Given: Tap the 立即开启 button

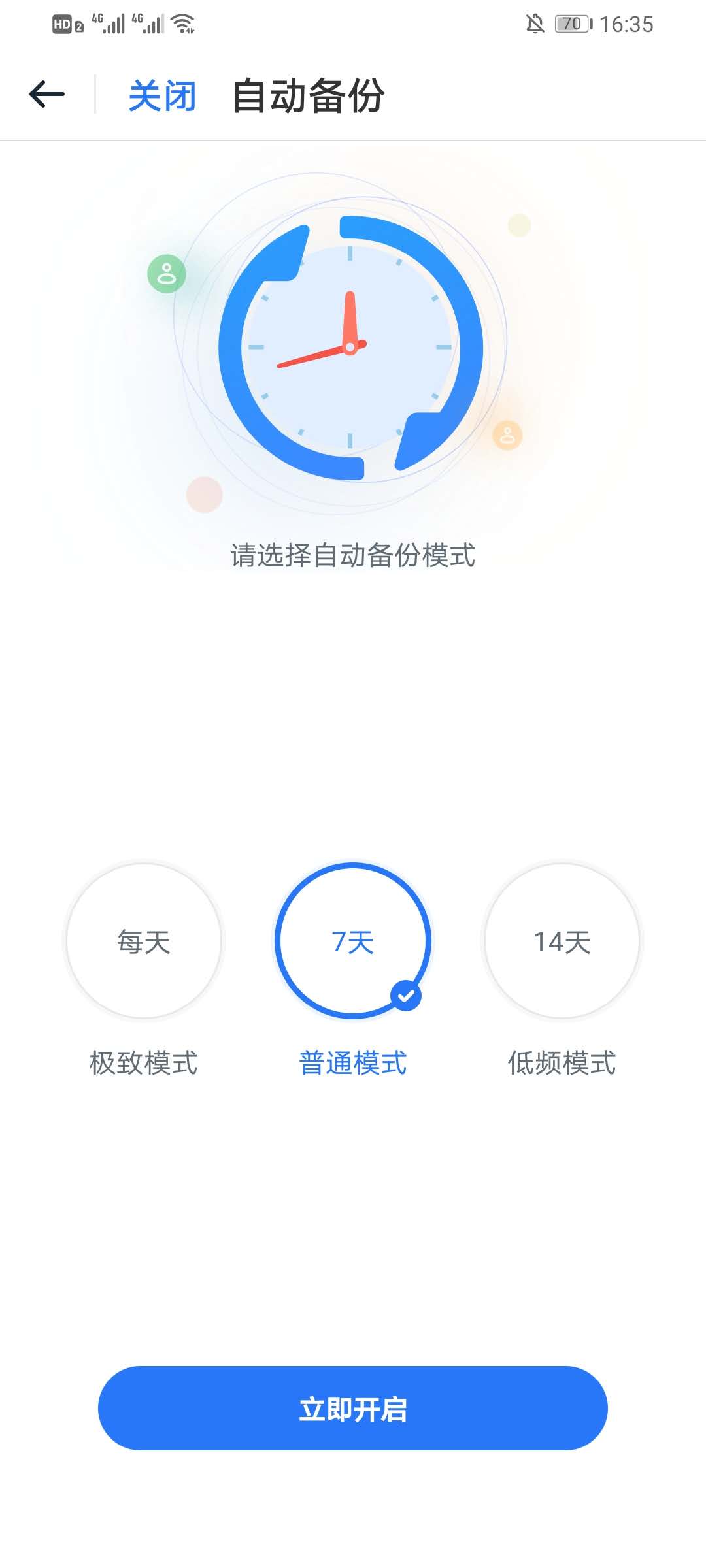Looking at the screenshot, I should click(x=353, y=1409).
